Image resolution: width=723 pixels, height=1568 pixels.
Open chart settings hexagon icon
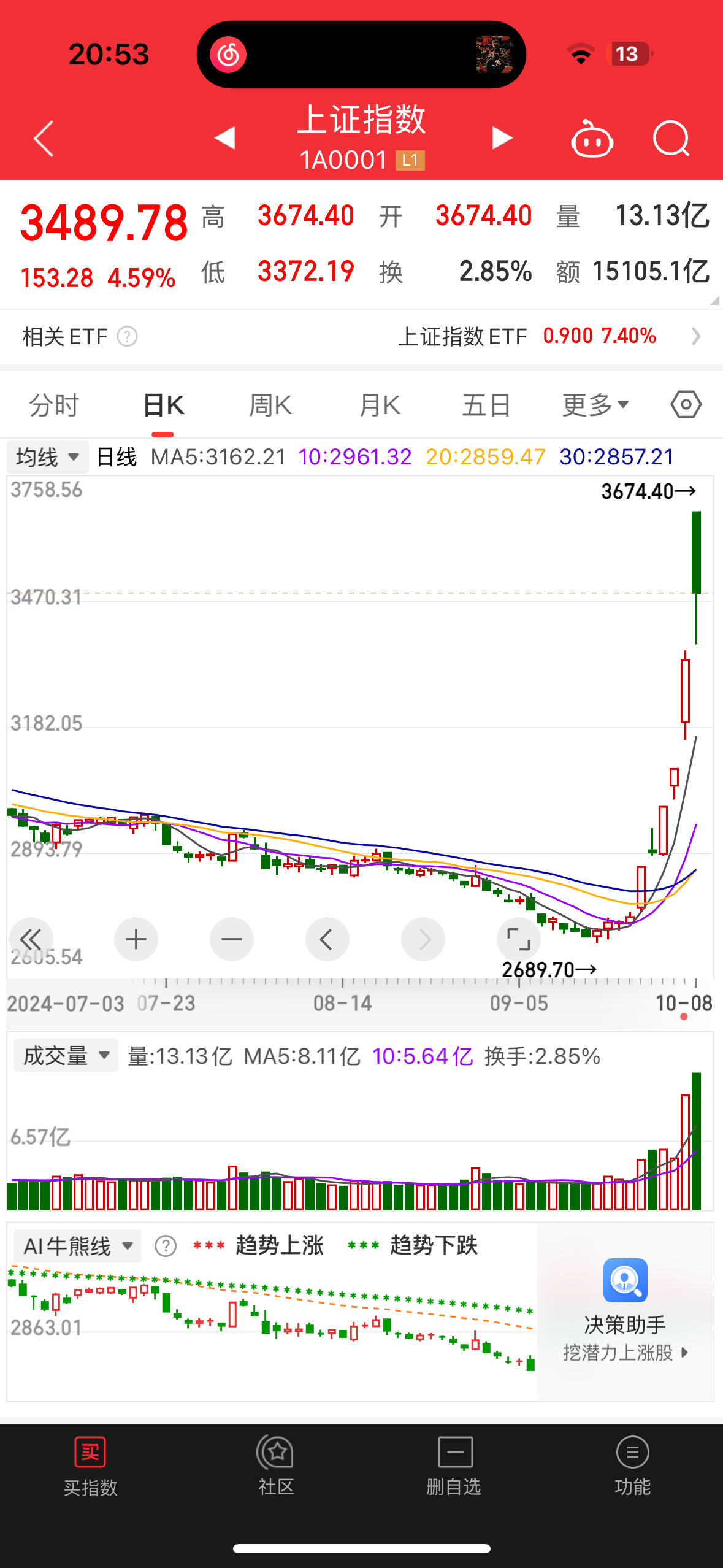coord(686,405)
